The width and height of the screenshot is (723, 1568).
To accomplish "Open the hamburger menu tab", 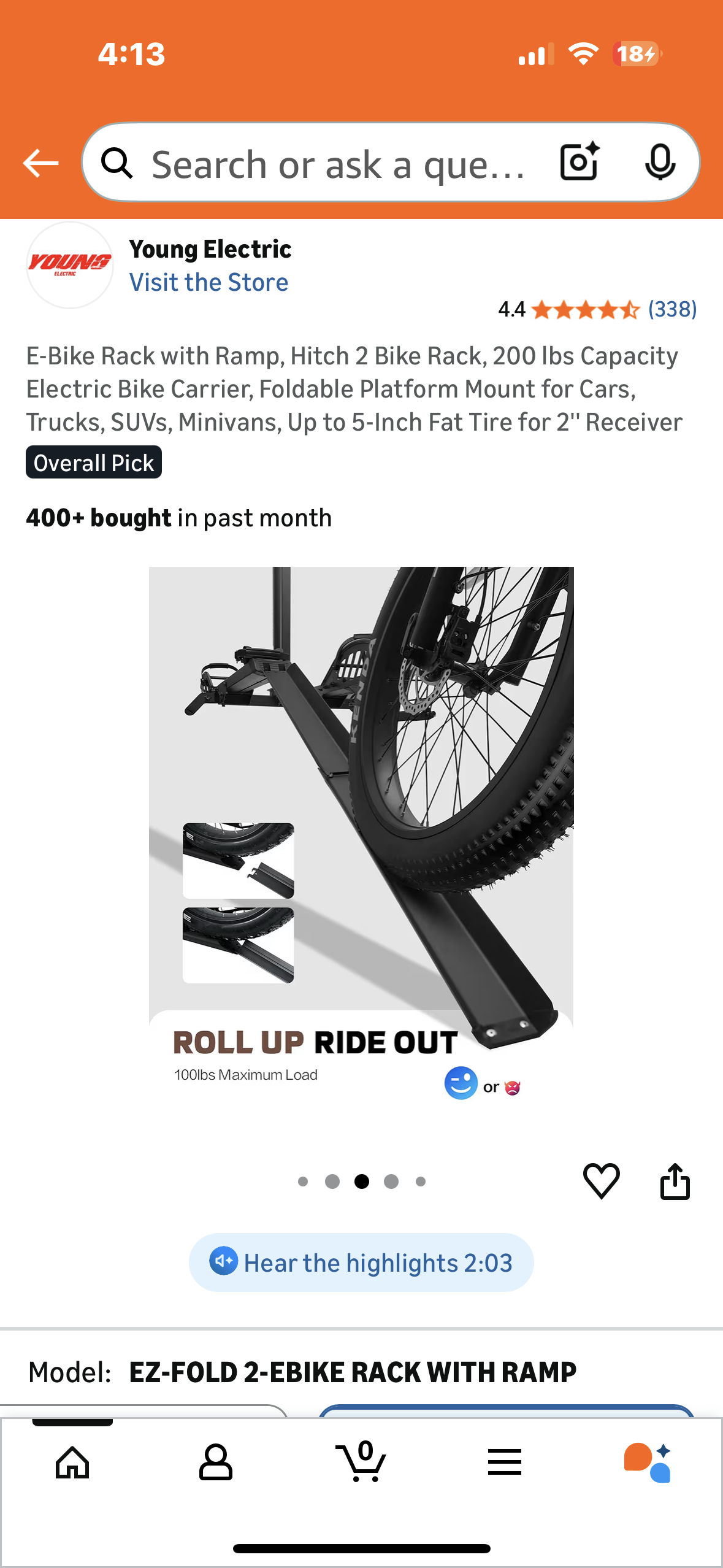I will pos(505,1462).
